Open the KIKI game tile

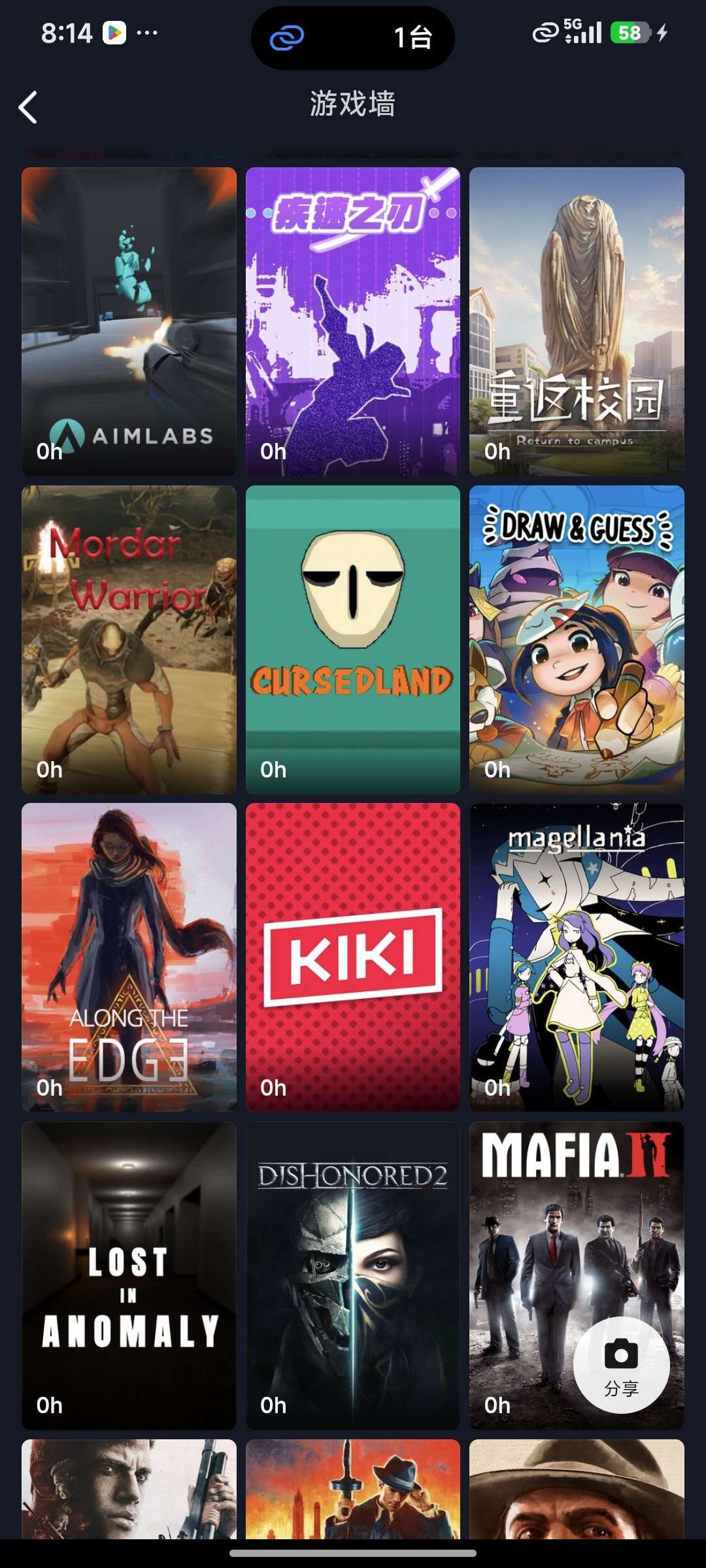coord(352,957)
